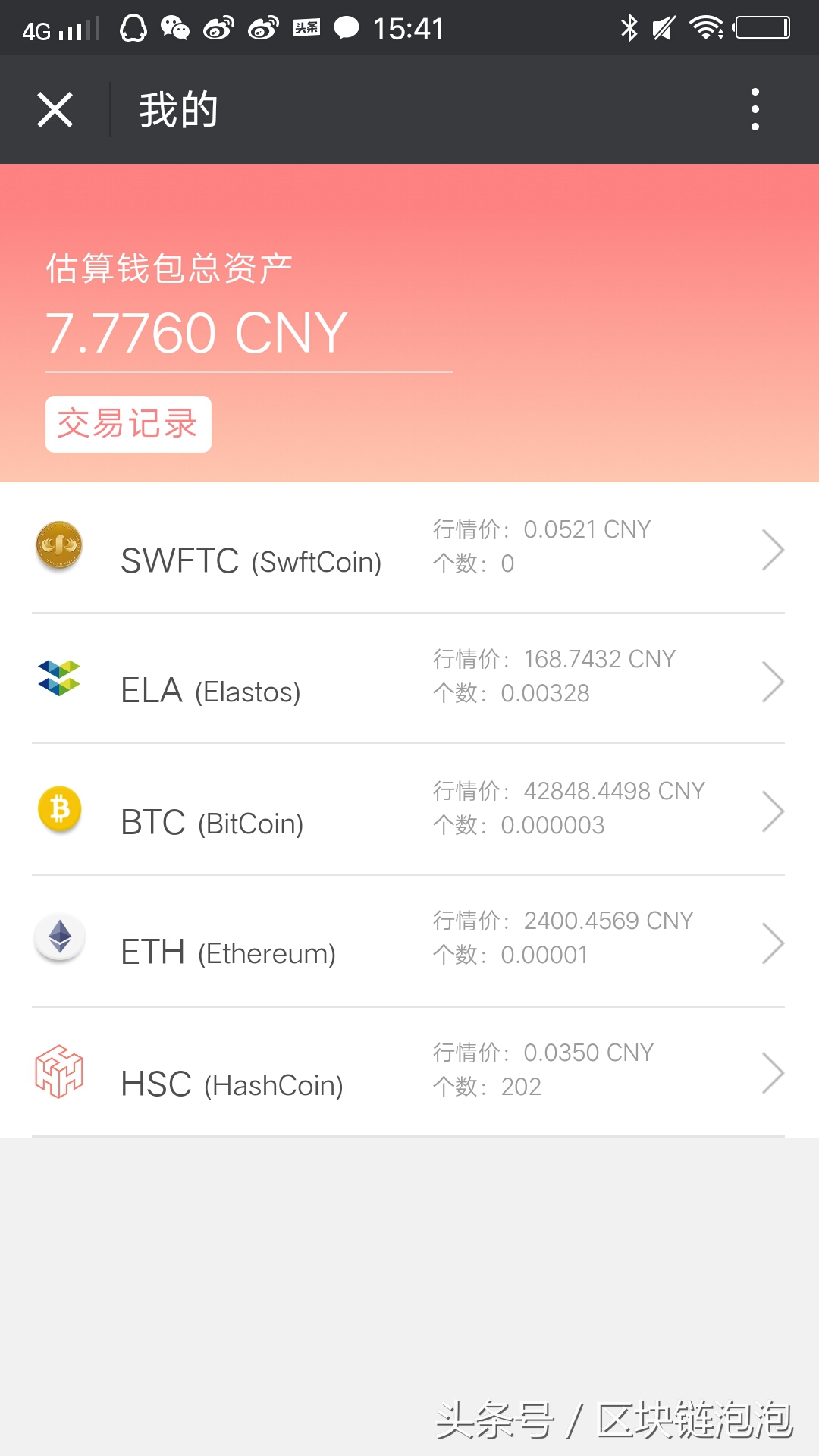Open ELA details via right chevron

tap(773, 681)
